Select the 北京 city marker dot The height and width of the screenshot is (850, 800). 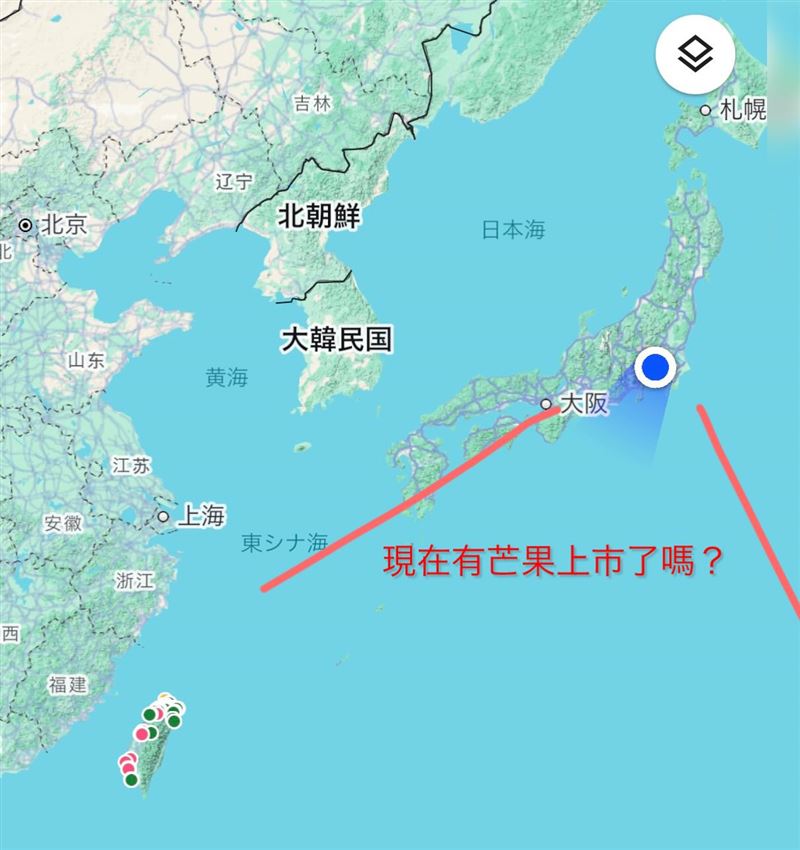click(x=25, y=227)
